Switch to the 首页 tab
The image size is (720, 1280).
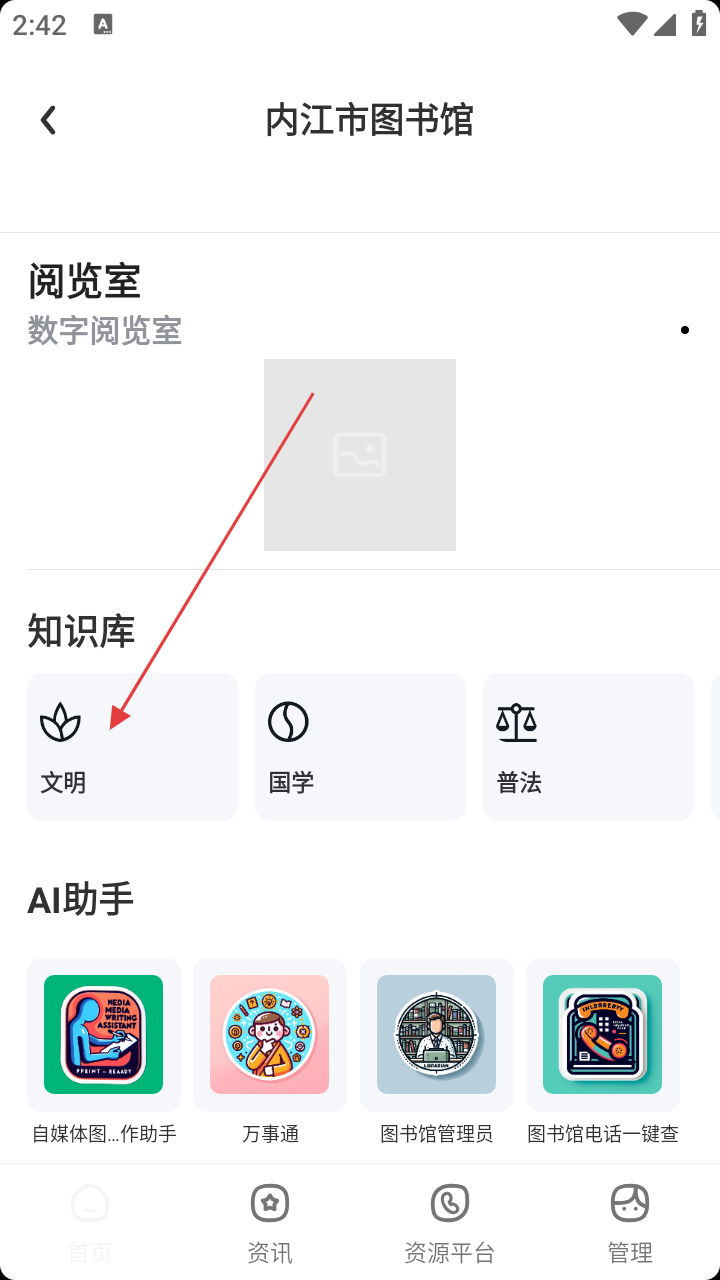pyautogui.click(x=90, y=1224)
